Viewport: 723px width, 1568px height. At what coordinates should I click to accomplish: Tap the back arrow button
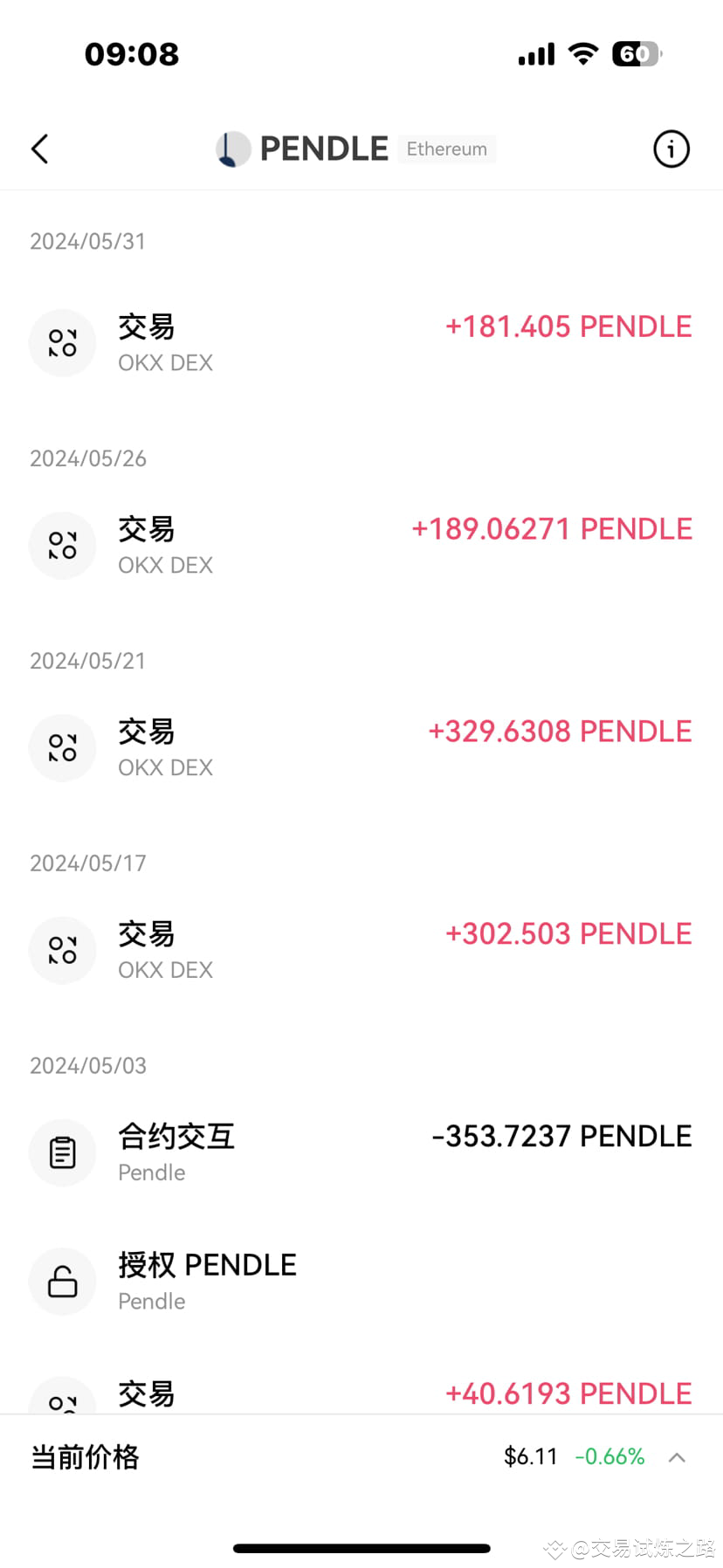point(39,148)
